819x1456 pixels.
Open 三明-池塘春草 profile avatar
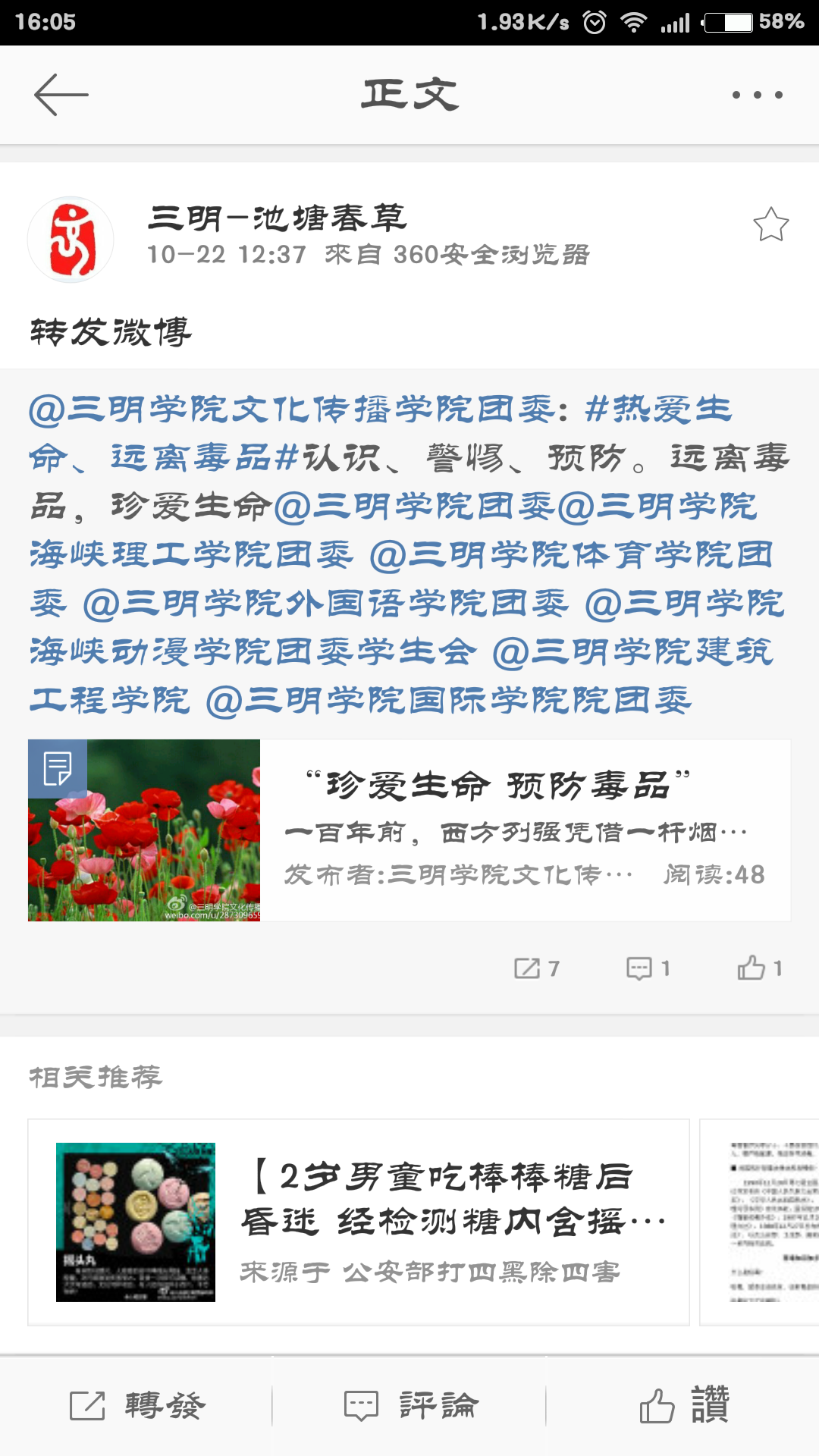[71, 240]
